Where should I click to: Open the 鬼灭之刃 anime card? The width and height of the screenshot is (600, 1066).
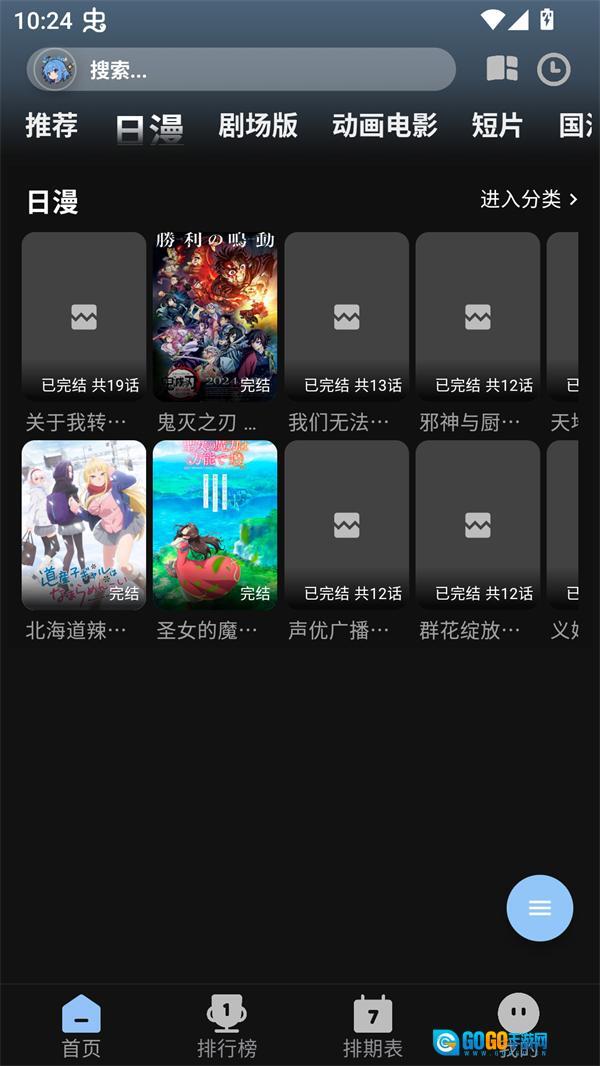pos(215,317)
